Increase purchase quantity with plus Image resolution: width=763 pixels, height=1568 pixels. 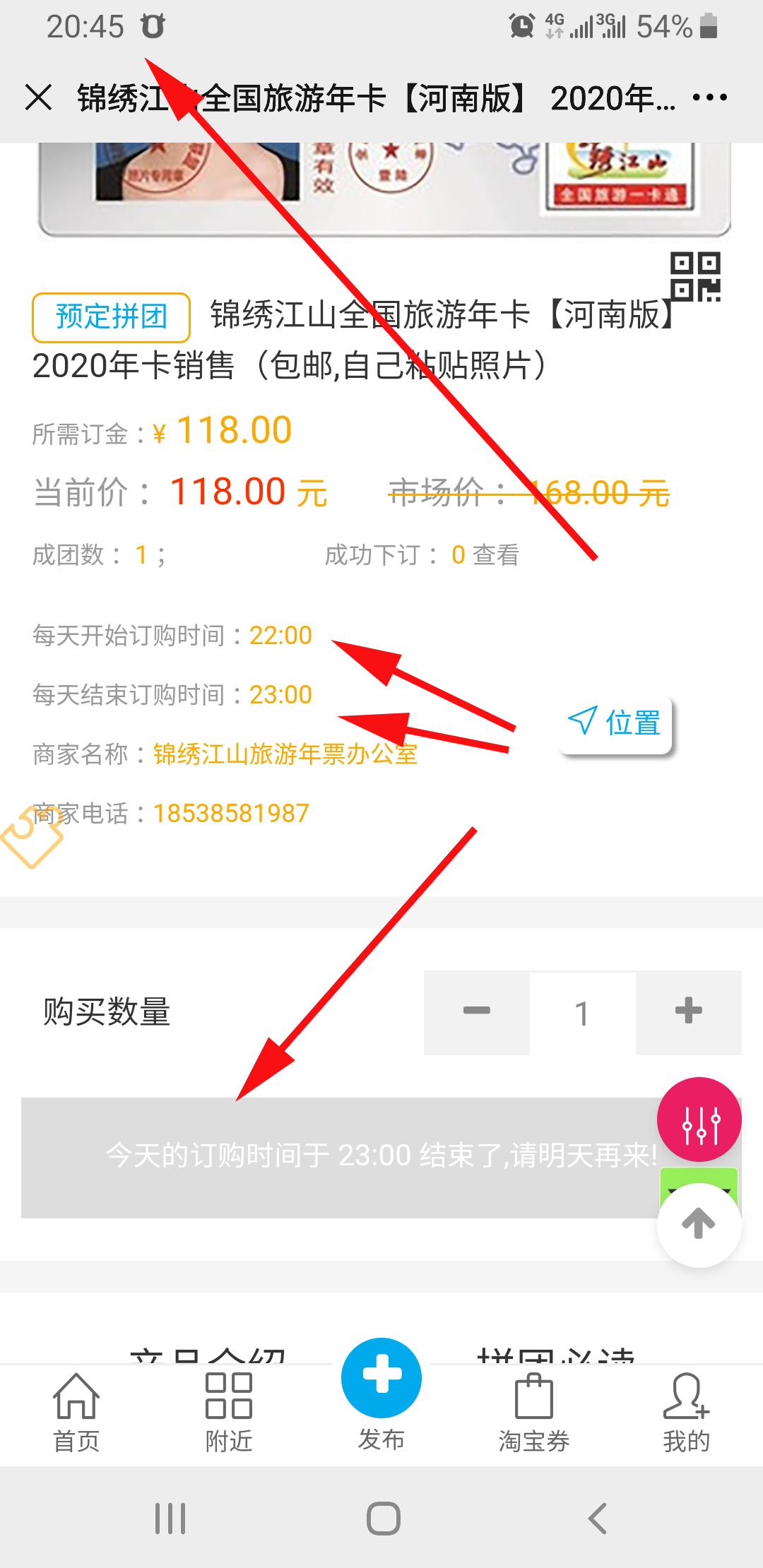[x=688, y=1011]
